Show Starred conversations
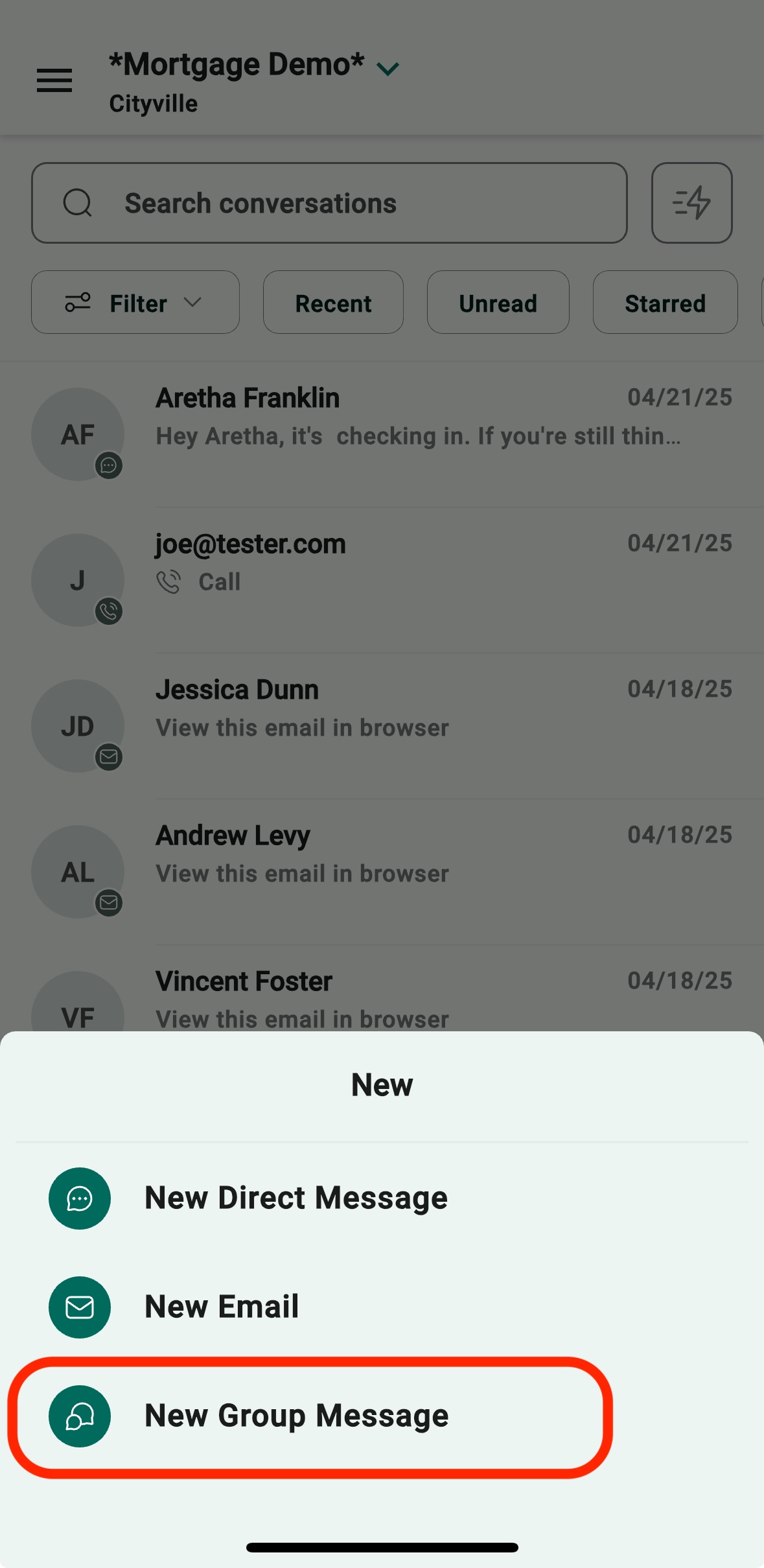Viewport: 764px width, 1568px height. [665, 303]
